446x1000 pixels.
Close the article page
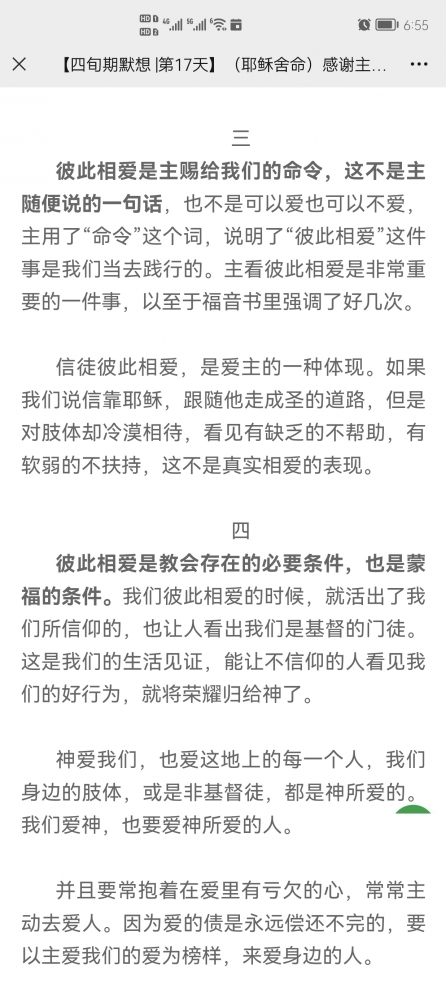[19, 64]
